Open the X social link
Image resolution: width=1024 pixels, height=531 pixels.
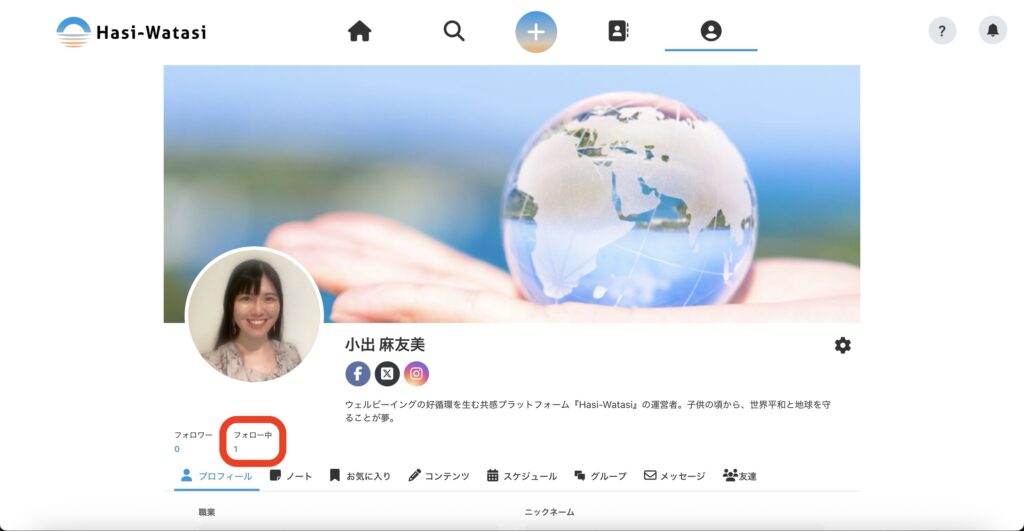pos(387,374)
